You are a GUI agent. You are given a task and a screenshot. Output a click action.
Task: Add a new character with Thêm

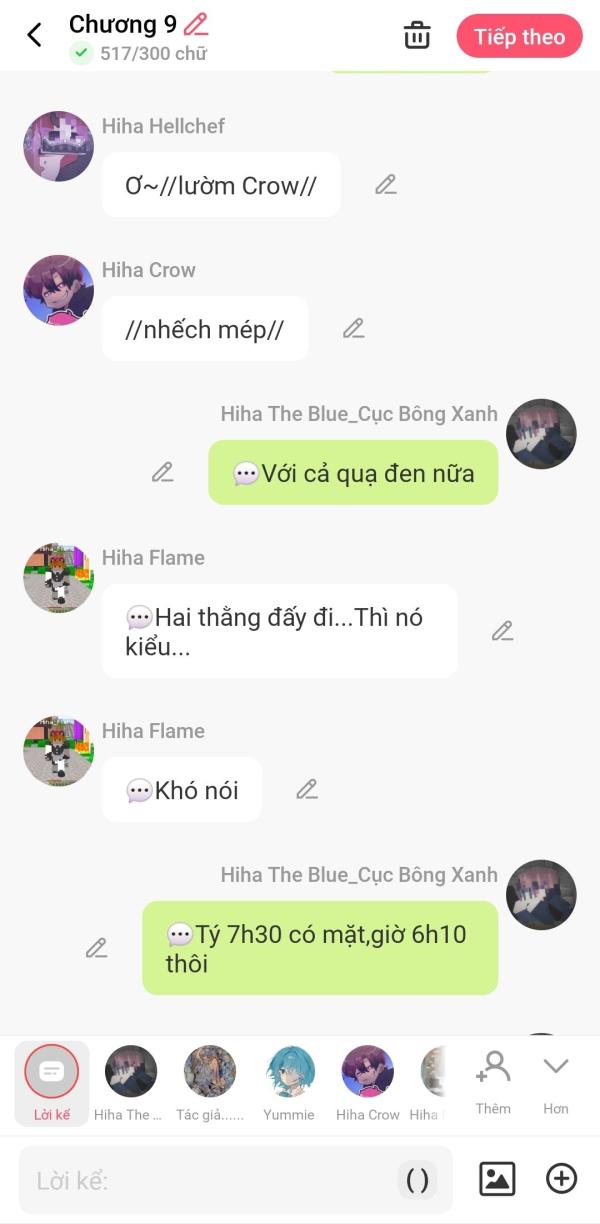493,1082
